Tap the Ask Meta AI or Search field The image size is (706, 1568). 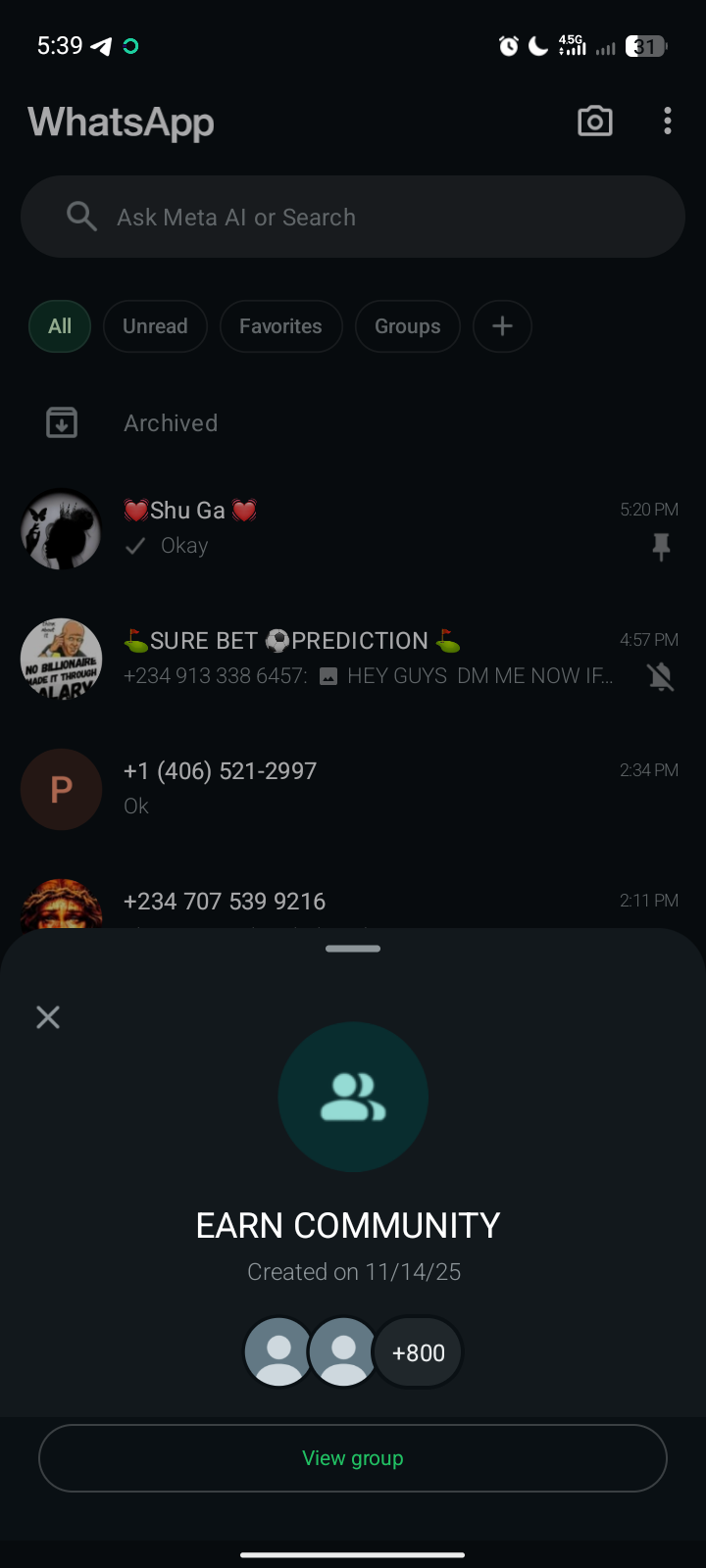pos(353,217)
